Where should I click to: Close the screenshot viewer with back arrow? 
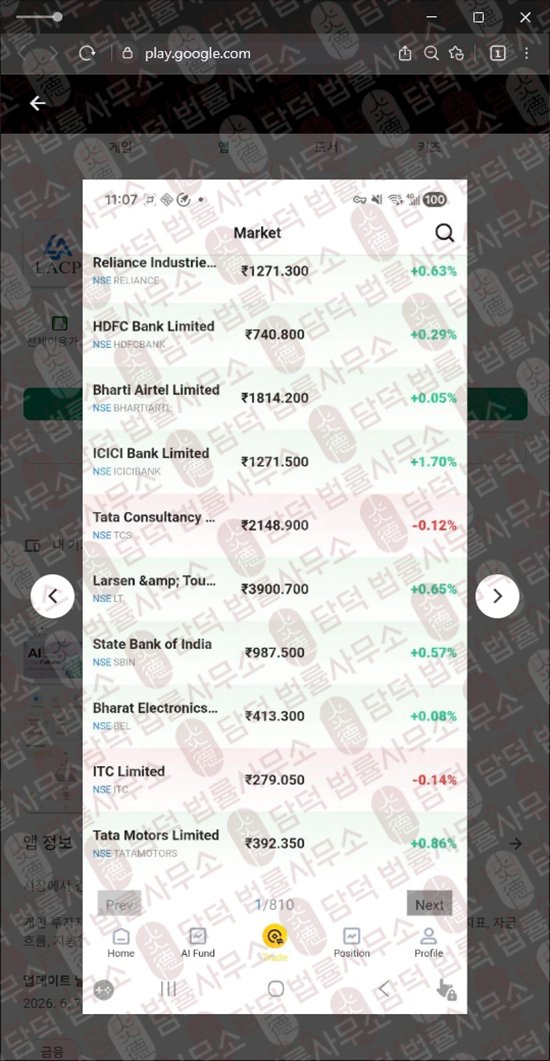coord(38,103)
